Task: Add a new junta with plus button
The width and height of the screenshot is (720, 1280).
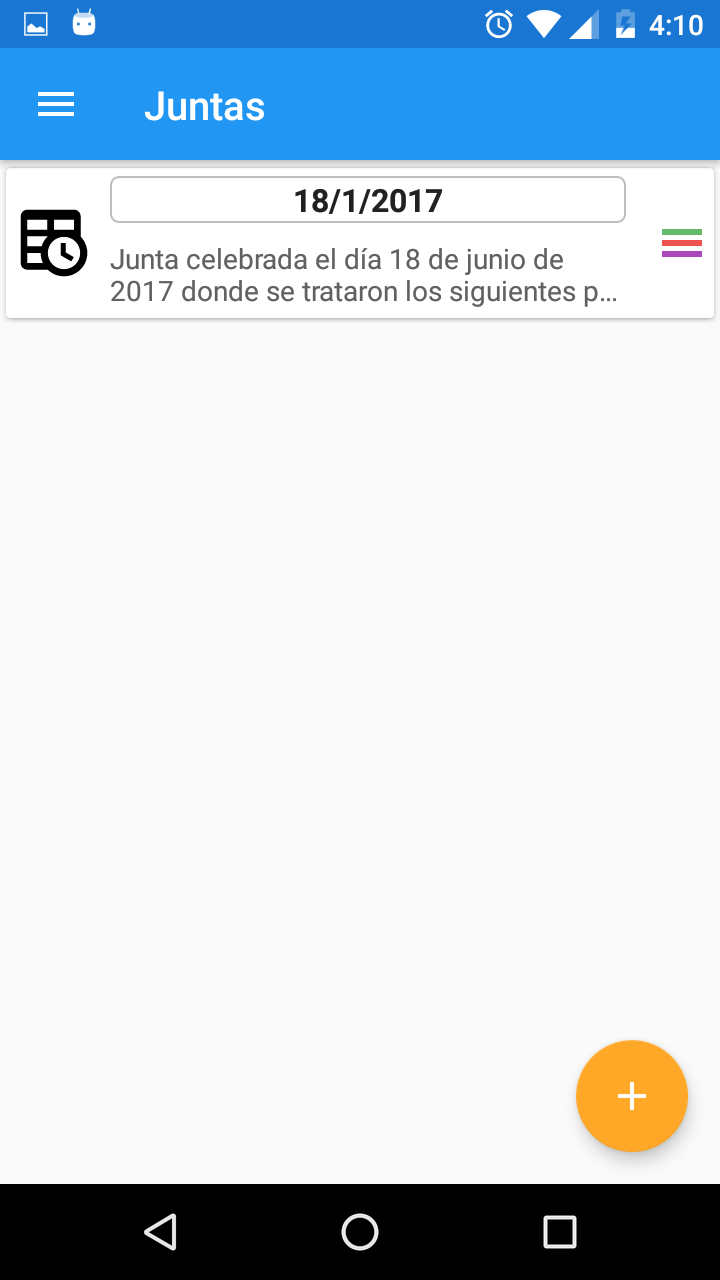Action: 632,1096
